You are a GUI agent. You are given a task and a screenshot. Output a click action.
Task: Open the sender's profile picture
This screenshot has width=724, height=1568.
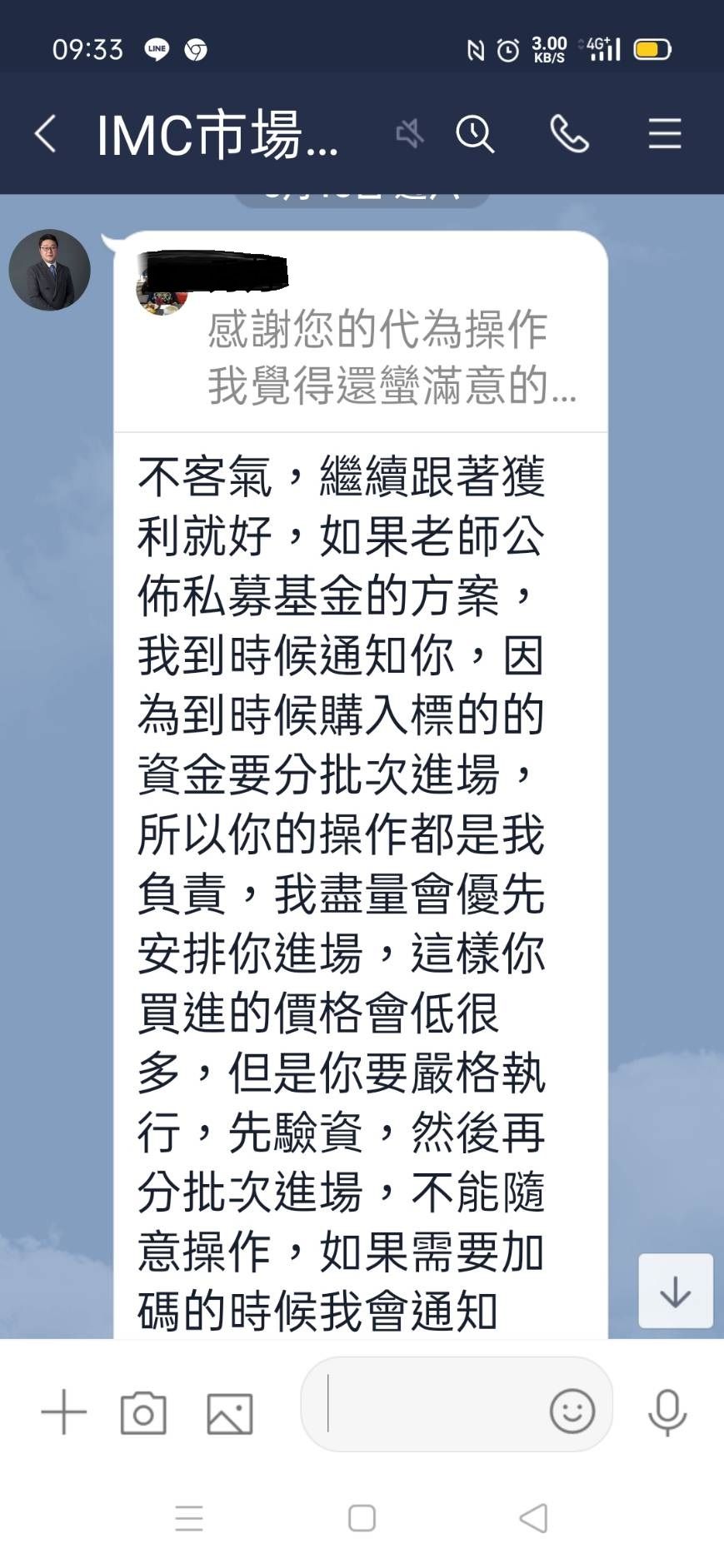click(x=49, y=270)
